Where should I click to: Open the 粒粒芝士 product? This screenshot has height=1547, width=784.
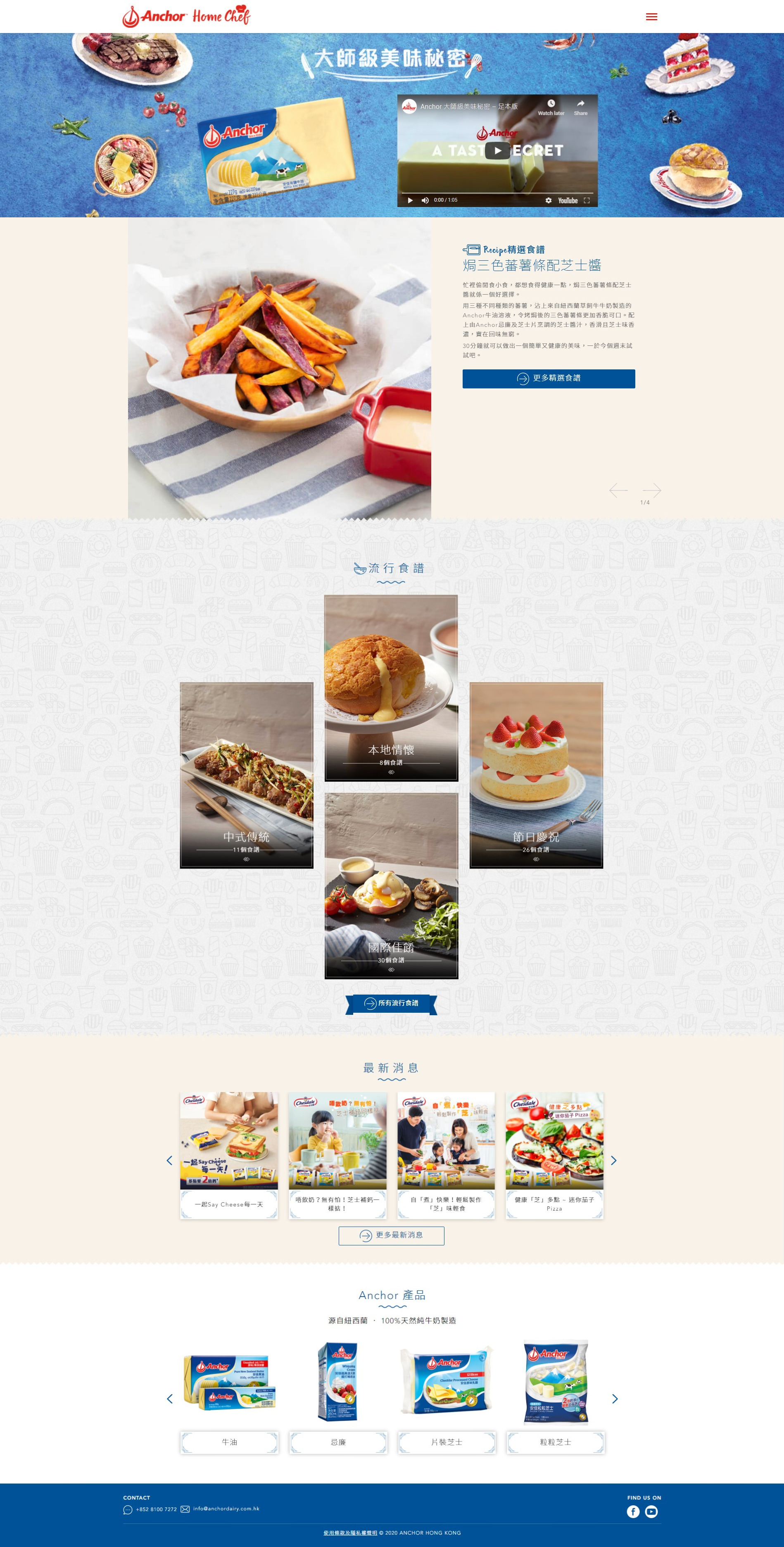tap(555, 1397)
